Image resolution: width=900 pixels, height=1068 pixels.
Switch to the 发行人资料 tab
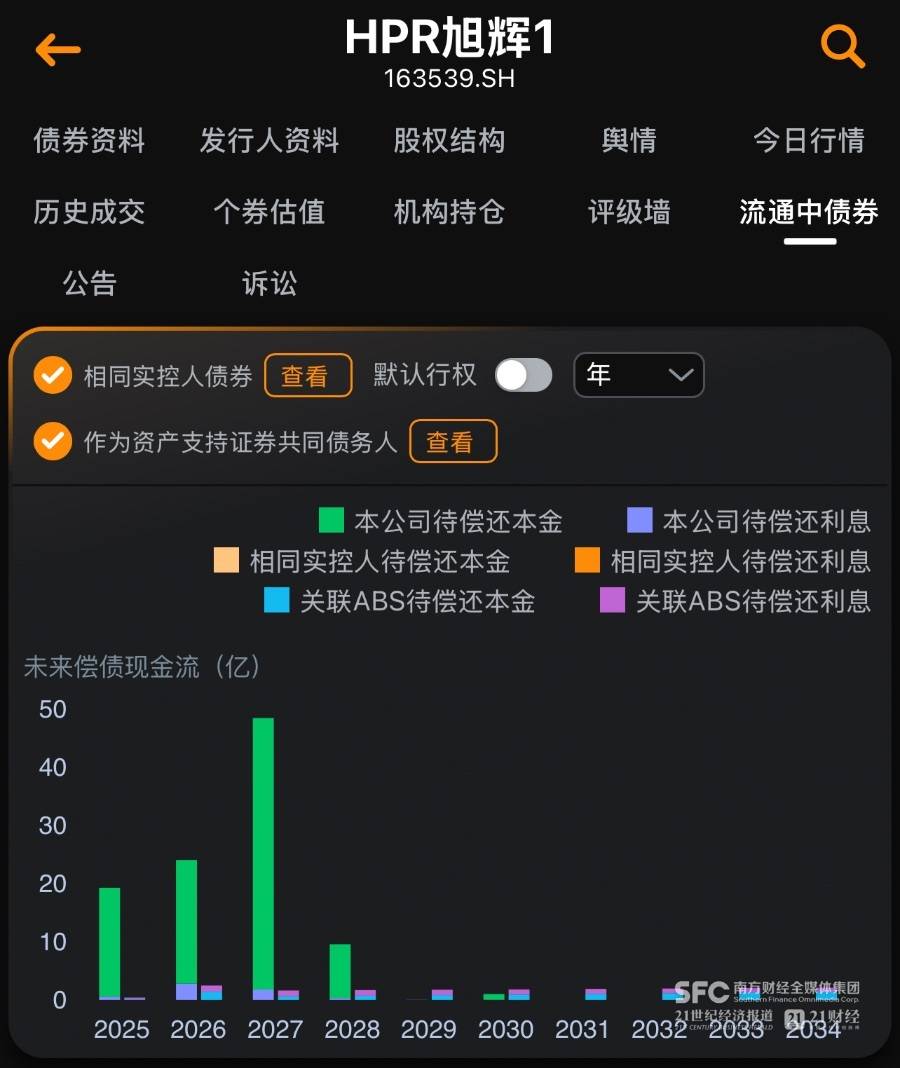point(268,141)
